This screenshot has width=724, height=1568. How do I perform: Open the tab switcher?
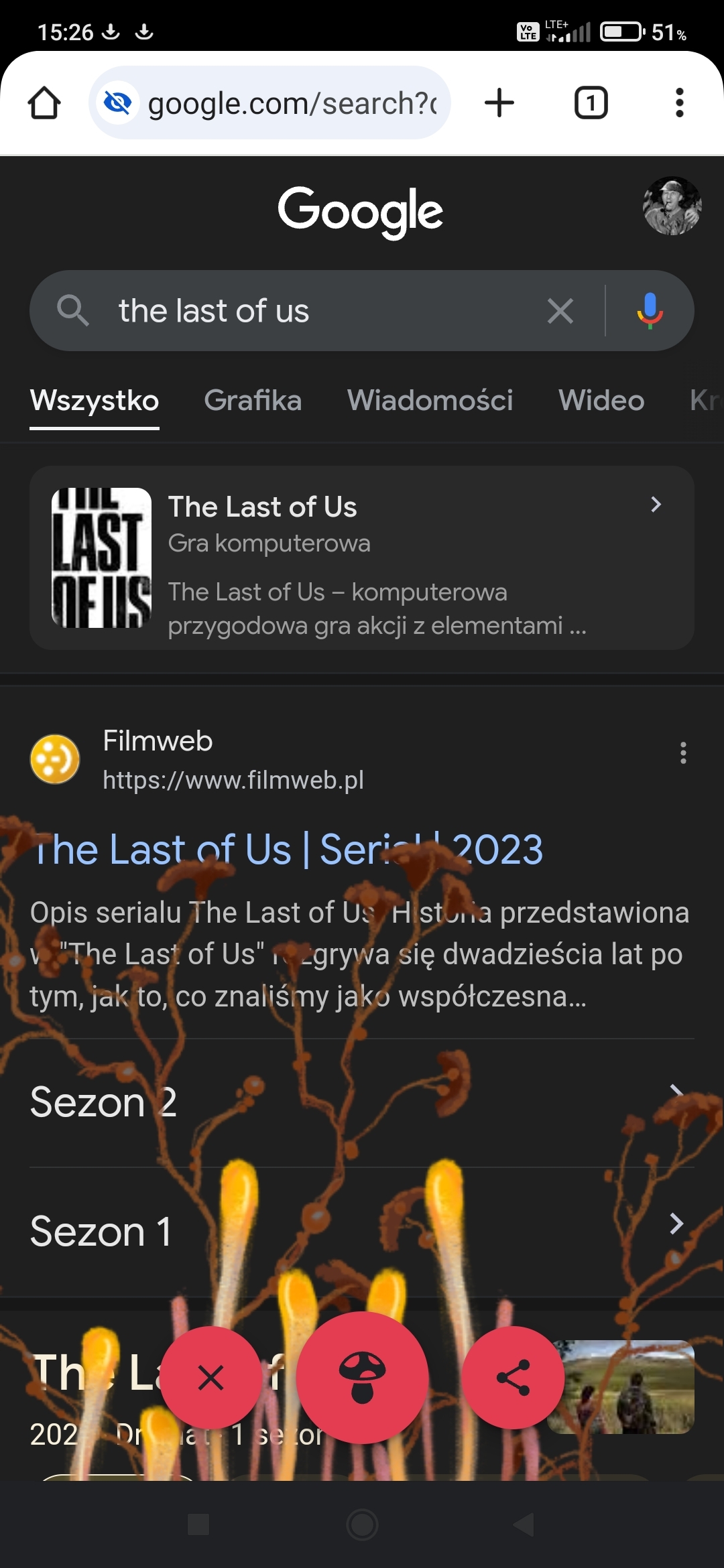click(x=591, y=103)
